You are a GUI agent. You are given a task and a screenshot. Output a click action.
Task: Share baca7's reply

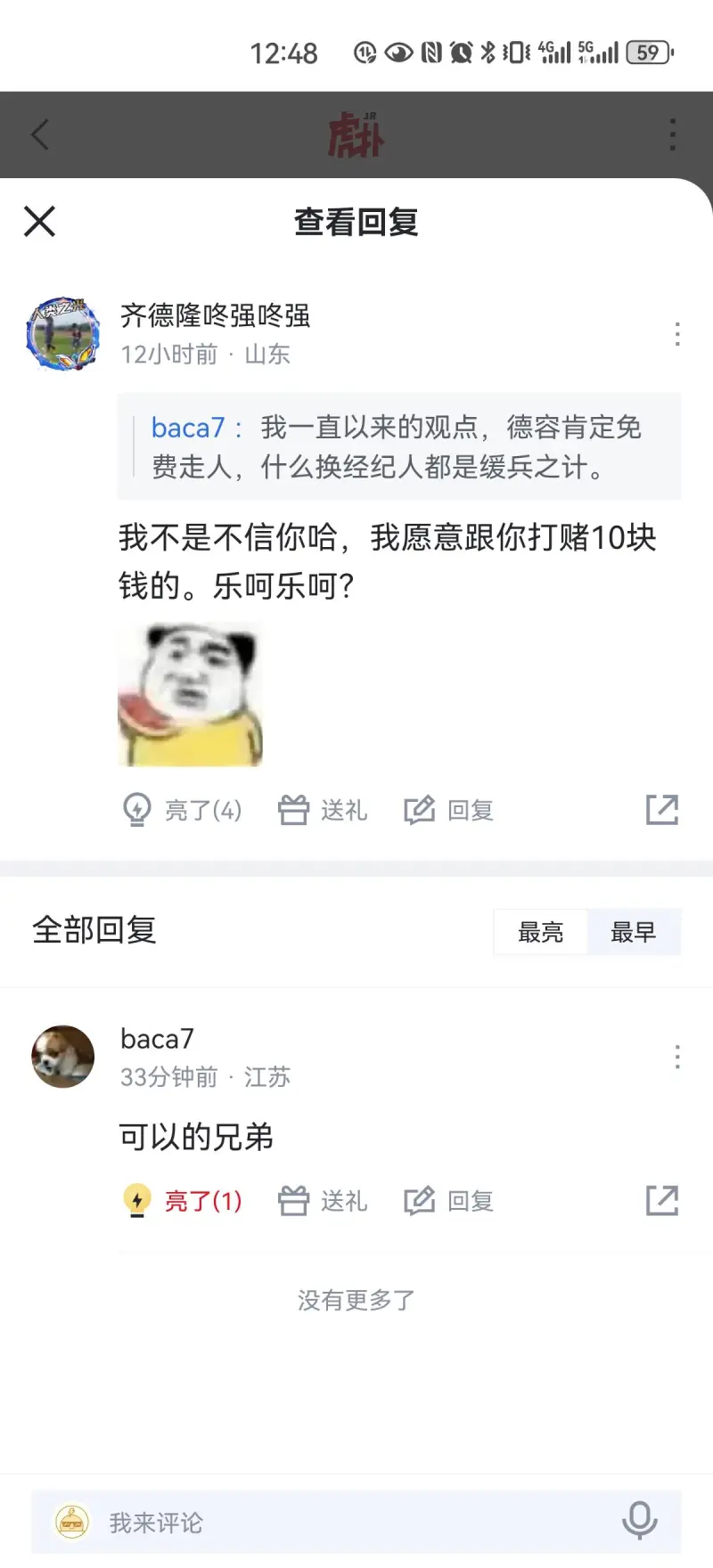pos(661,1201)
